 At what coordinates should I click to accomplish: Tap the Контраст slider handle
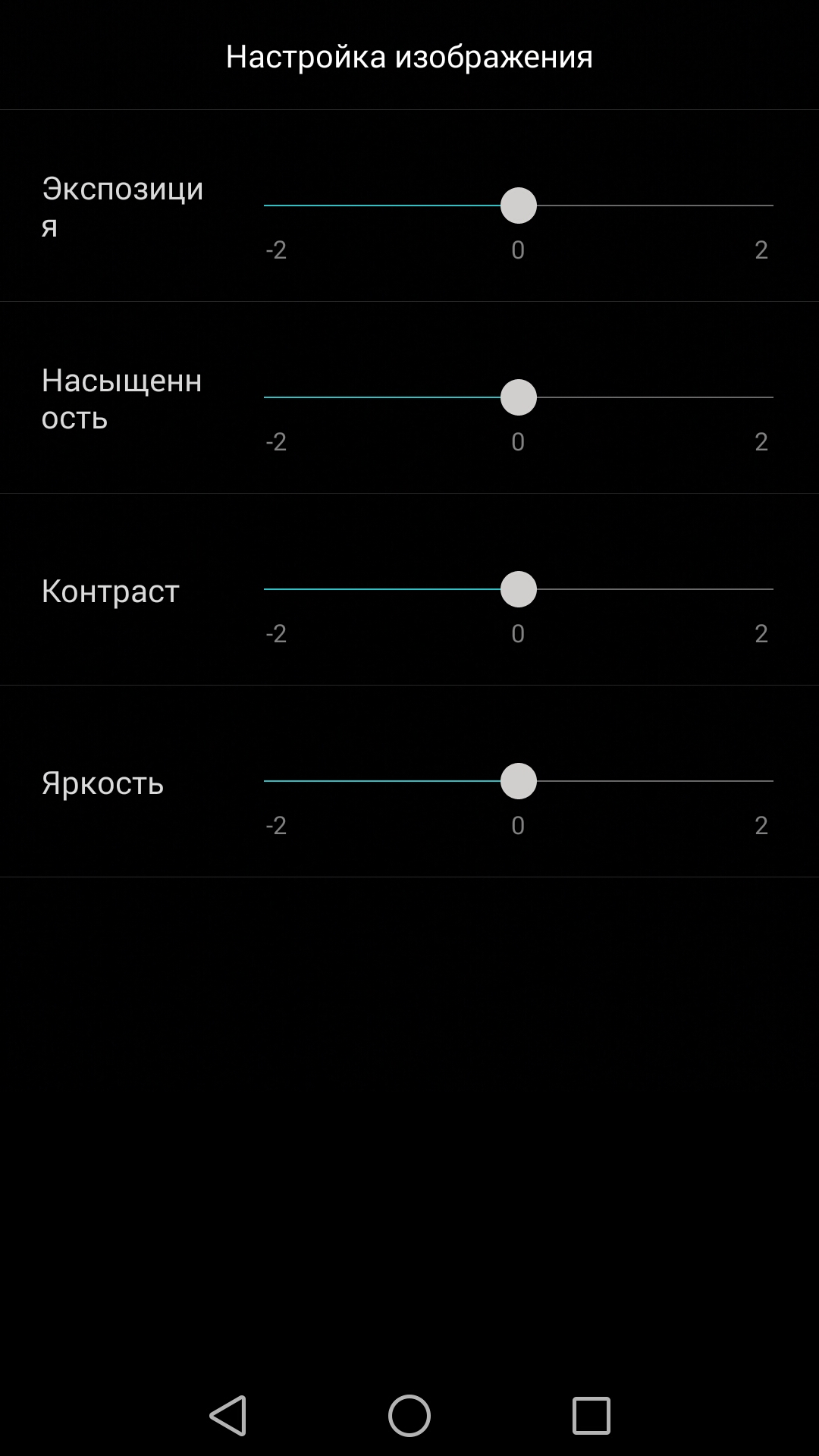tap(519, 589)
